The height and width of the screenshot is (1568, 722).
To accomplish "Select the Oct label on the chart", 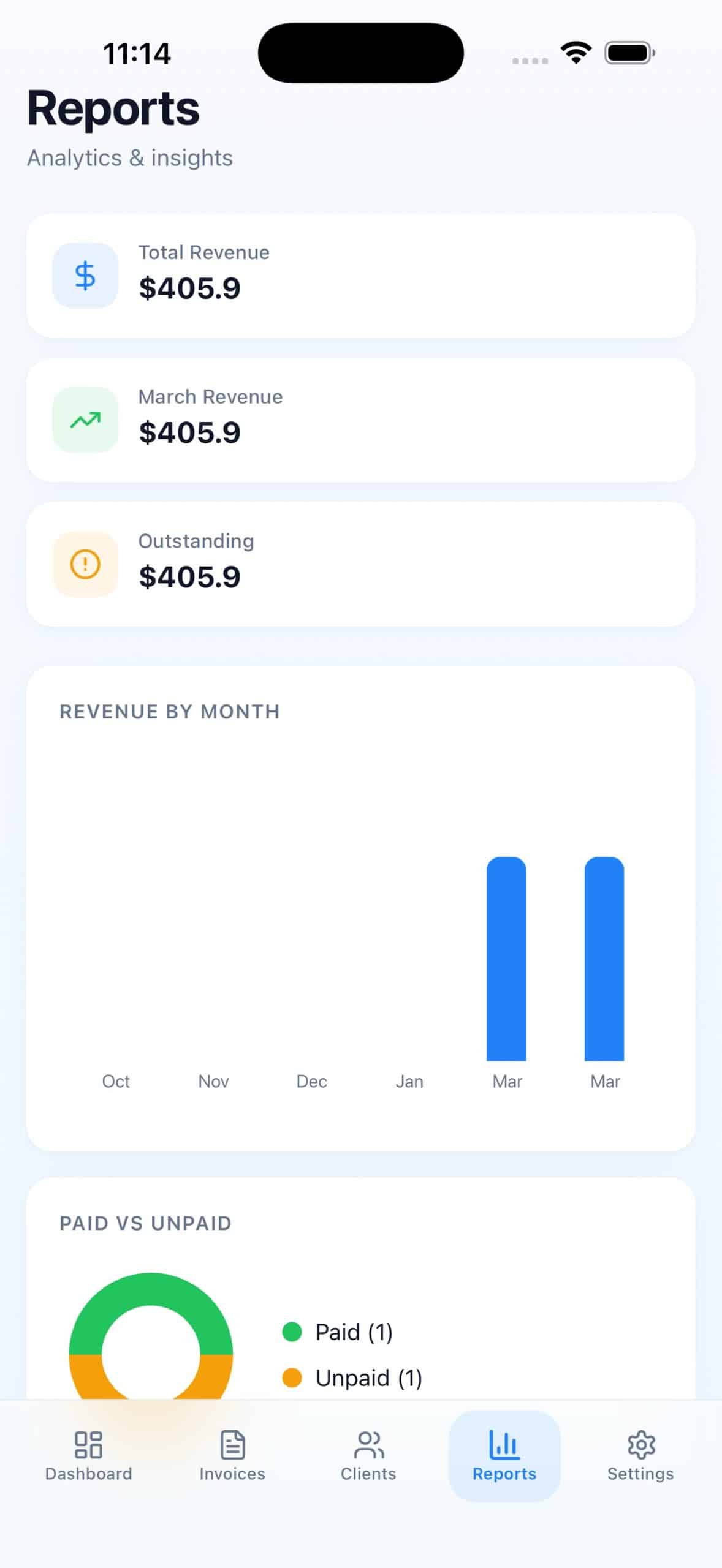I will pyautogui.click(x=116, y=1081).
